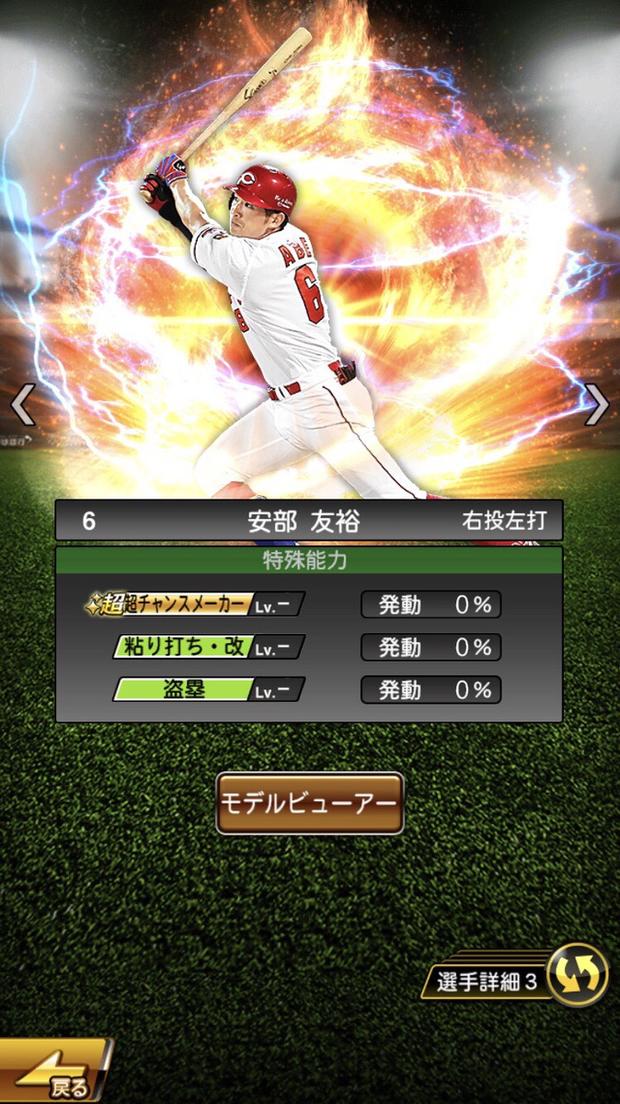
Task: Go back with the 戻る button
Action: coord(55,1073)
